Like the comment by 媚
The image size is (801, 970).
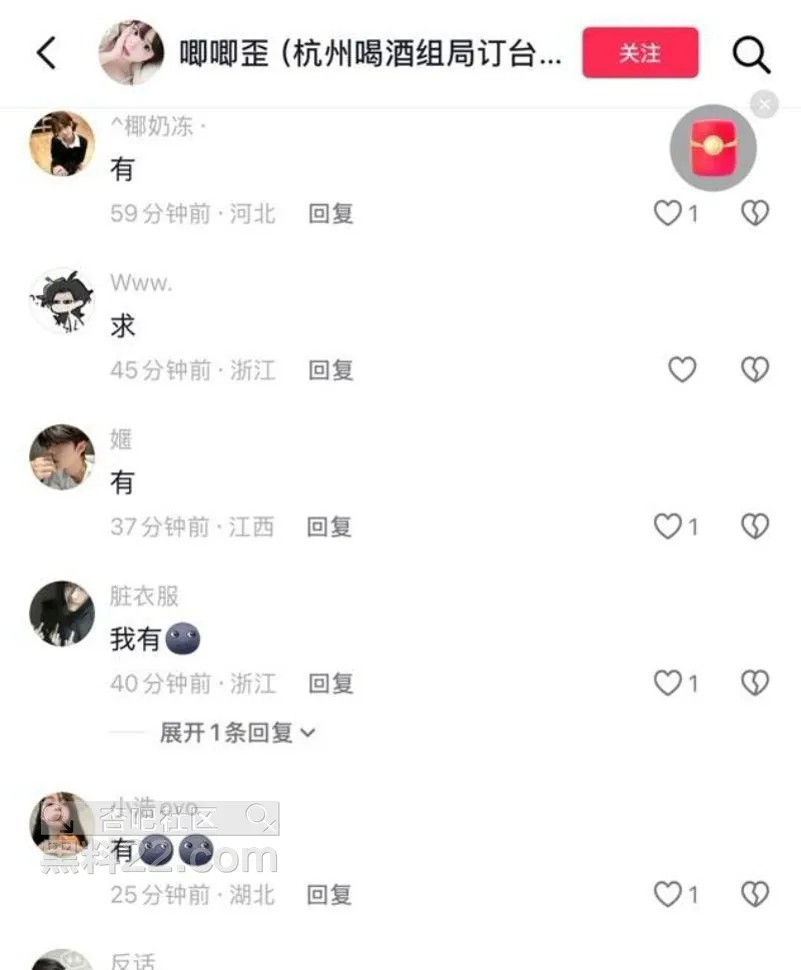[x=667, y=526]
